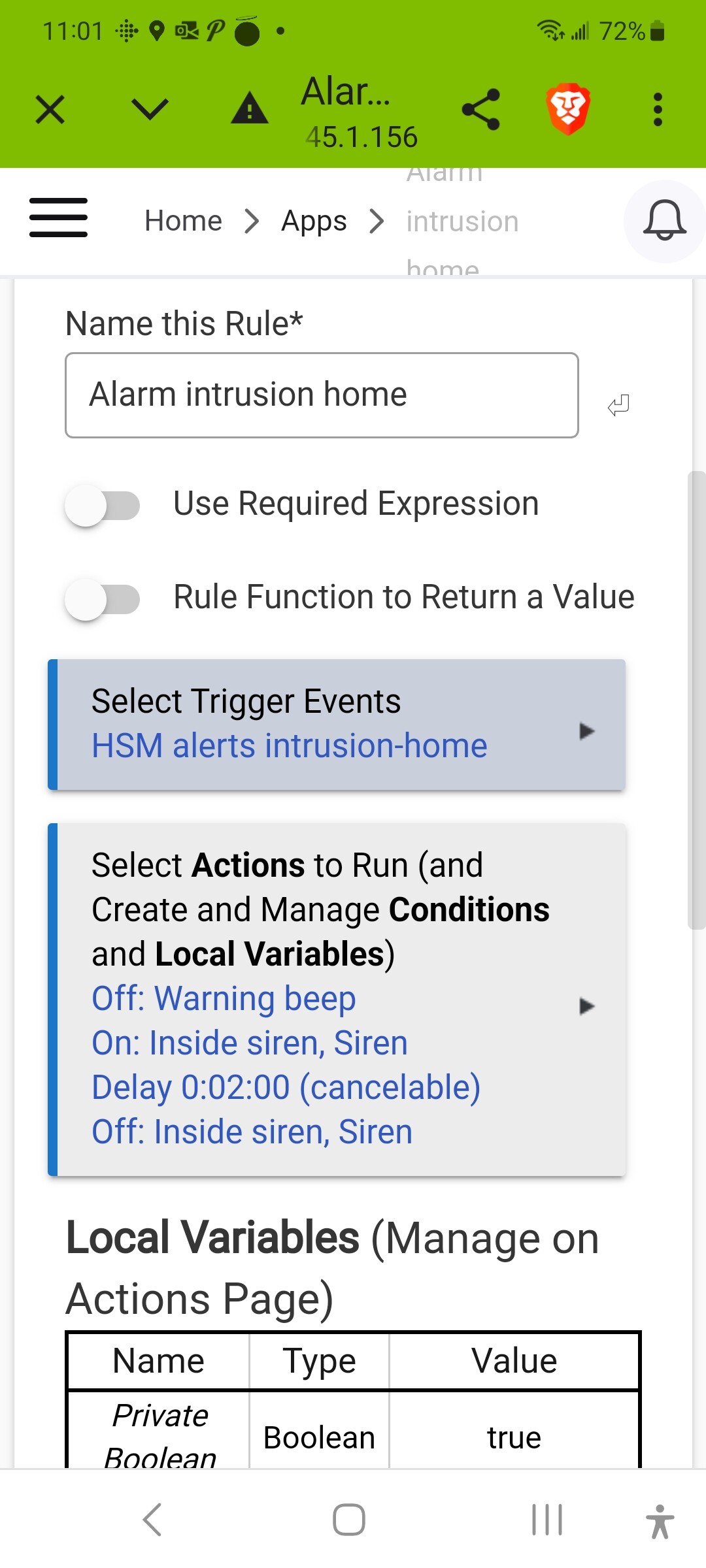706x1568 pixels.
Task: Open Brave shields lion icon
Action: click(x=568, y=109)
